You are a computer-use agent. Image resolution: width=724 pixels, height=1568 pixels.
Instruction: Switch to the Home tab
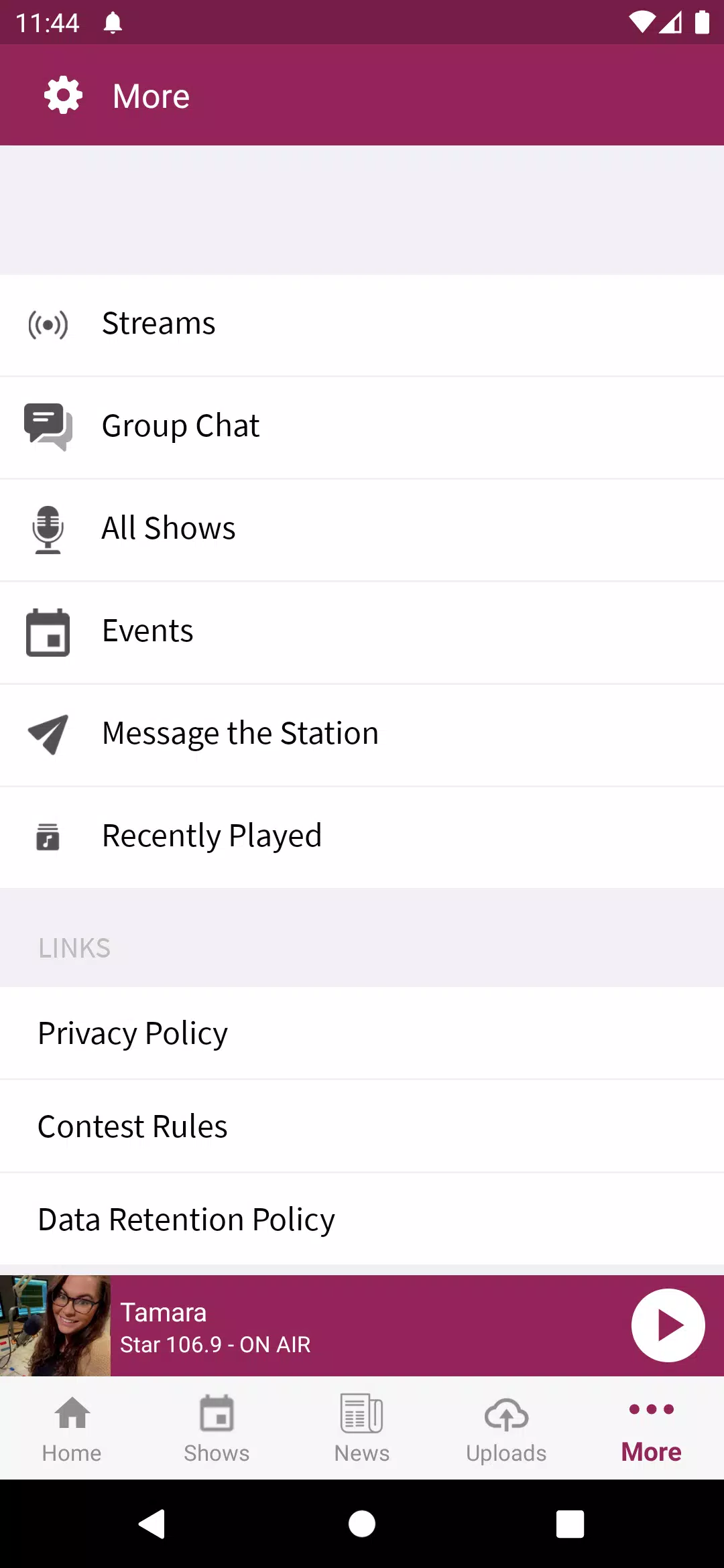click(x=72, y=1428)
